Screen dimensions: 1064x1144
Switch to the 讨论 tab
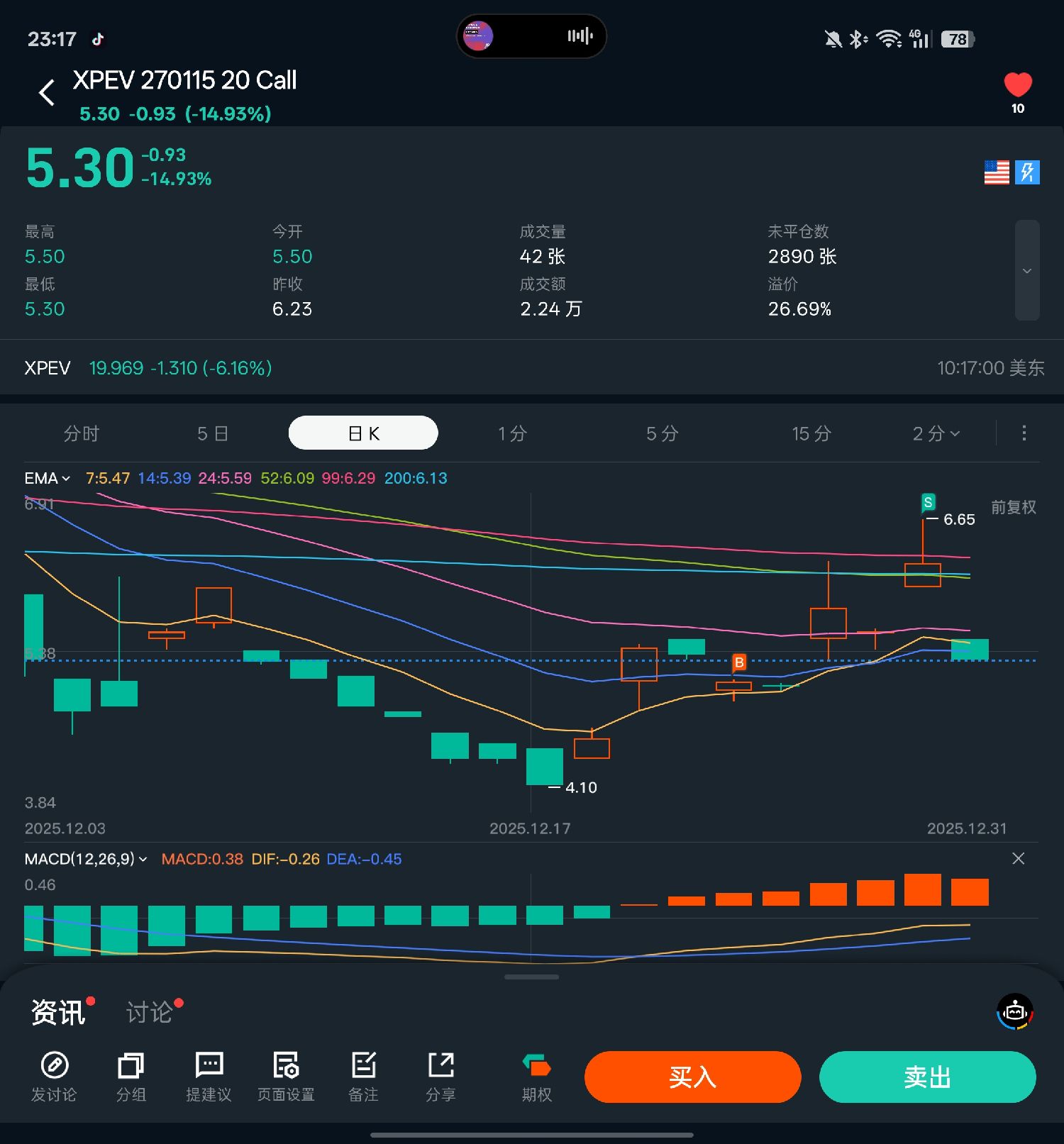click(x=150, y=1012)
